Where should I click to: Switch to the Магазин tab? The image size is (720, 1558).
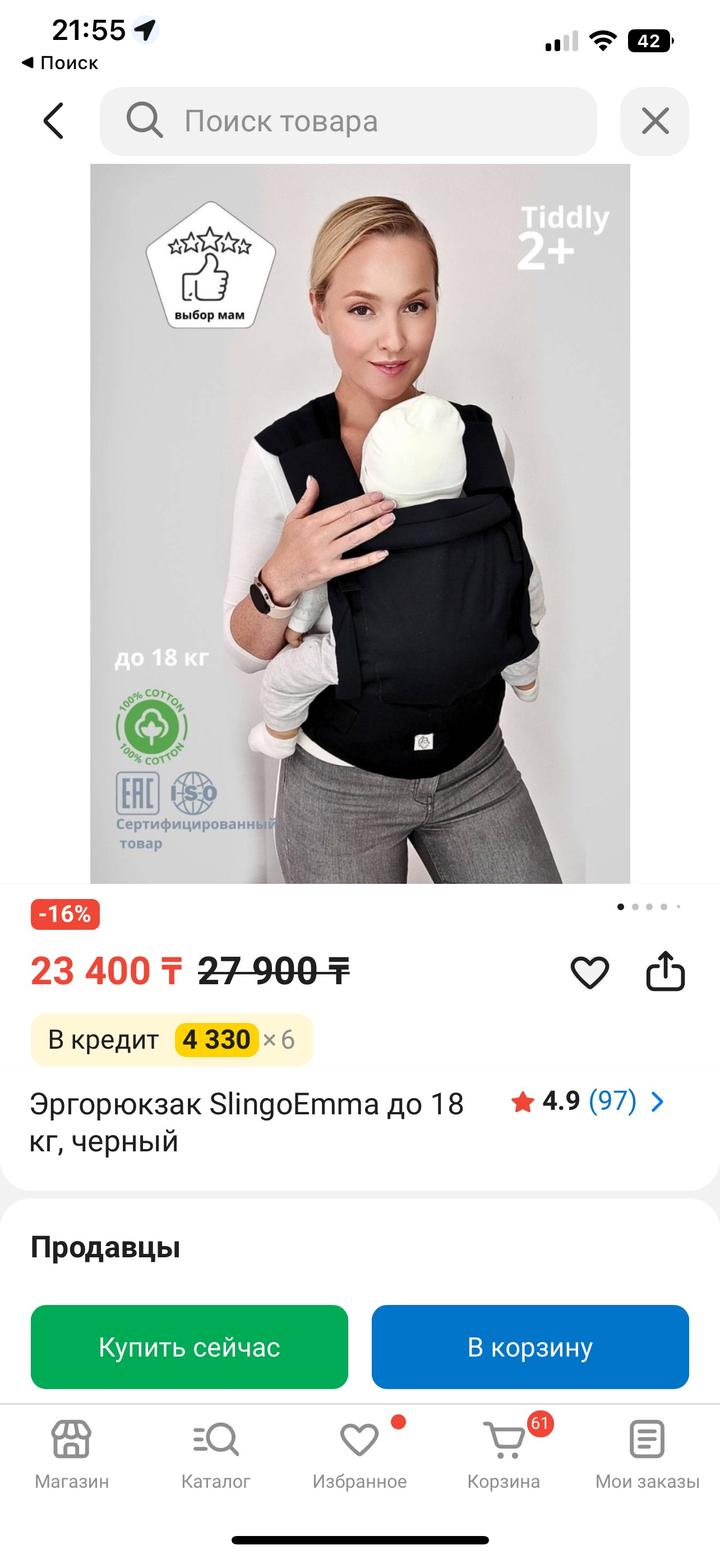(x=71, y=1454)
